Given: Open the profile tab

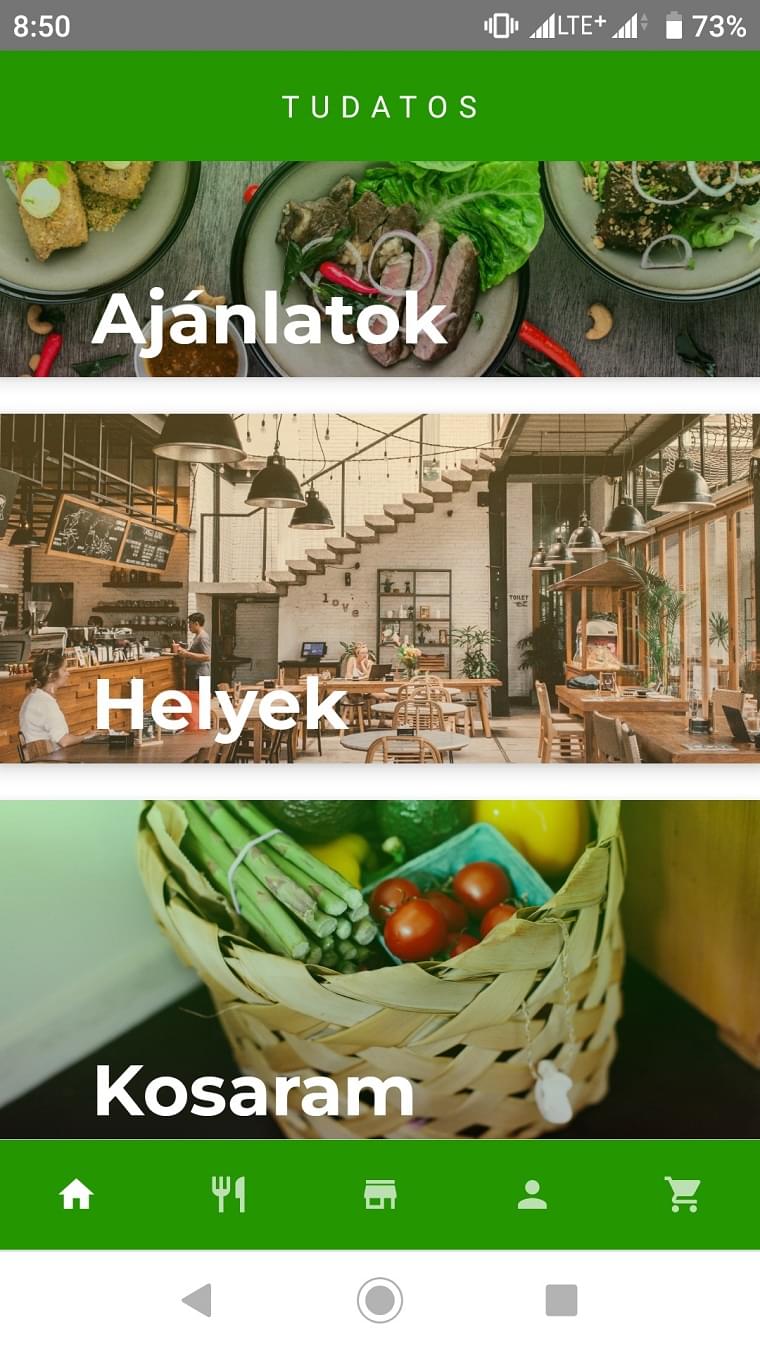Looking at the screenshot, I should tap(532, 1194).
